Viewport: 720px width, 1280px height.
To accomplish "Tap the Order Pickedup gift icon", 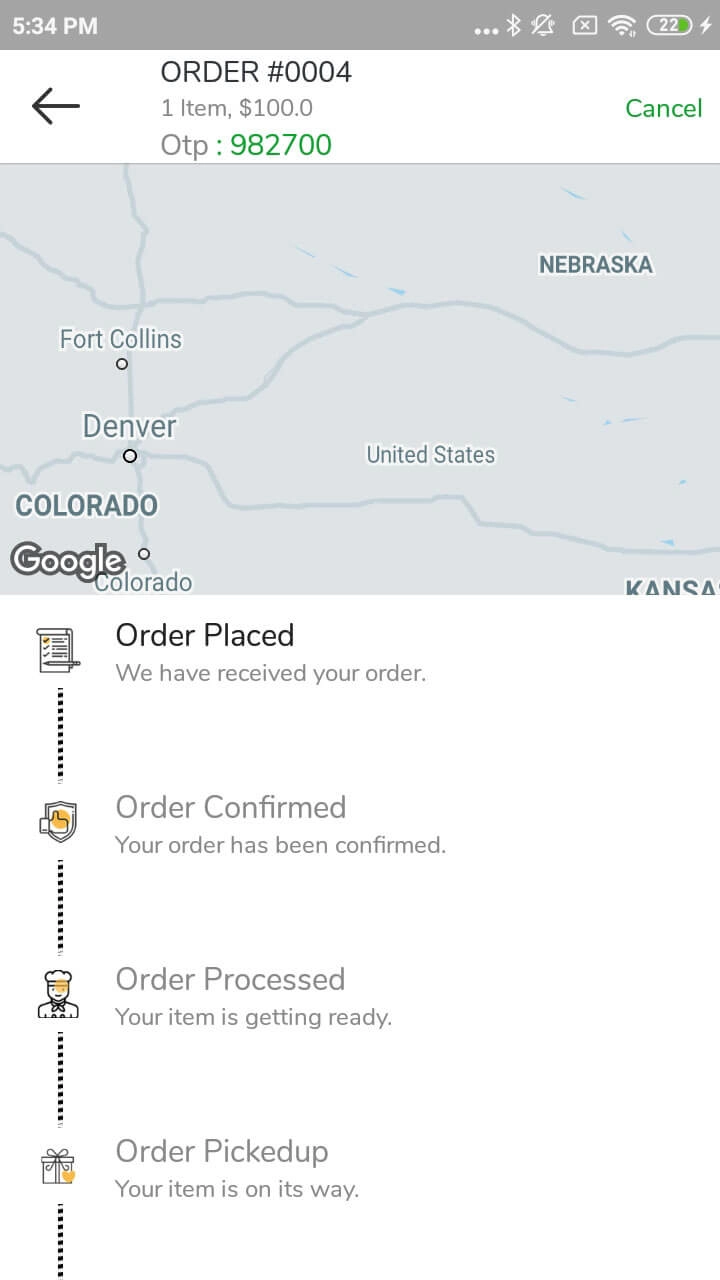I will click(57, 1163).
